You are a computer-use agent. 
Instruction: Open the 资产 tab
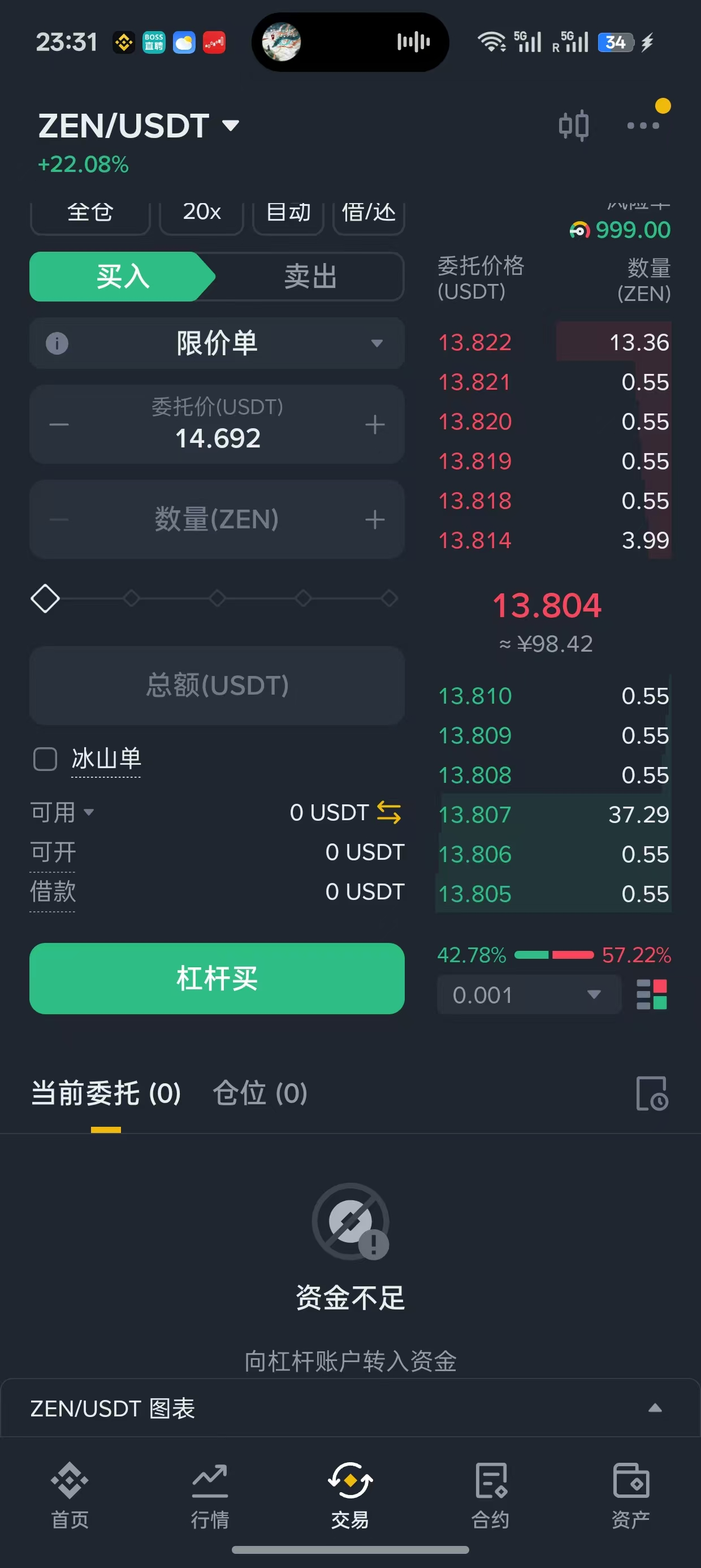[x=630, y=1494]
